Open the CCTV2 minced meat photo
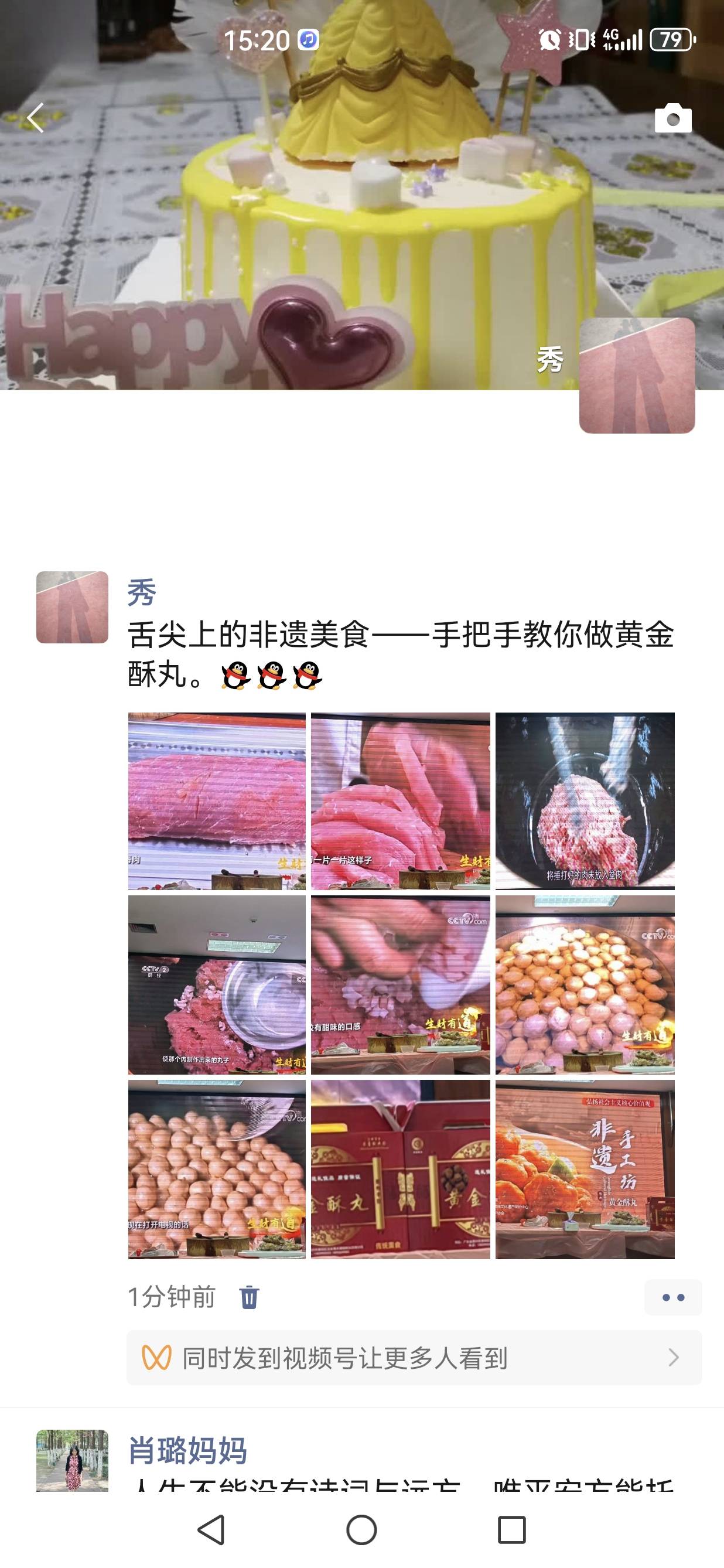Screen dimensions: 724x1568 click(217, 984)
